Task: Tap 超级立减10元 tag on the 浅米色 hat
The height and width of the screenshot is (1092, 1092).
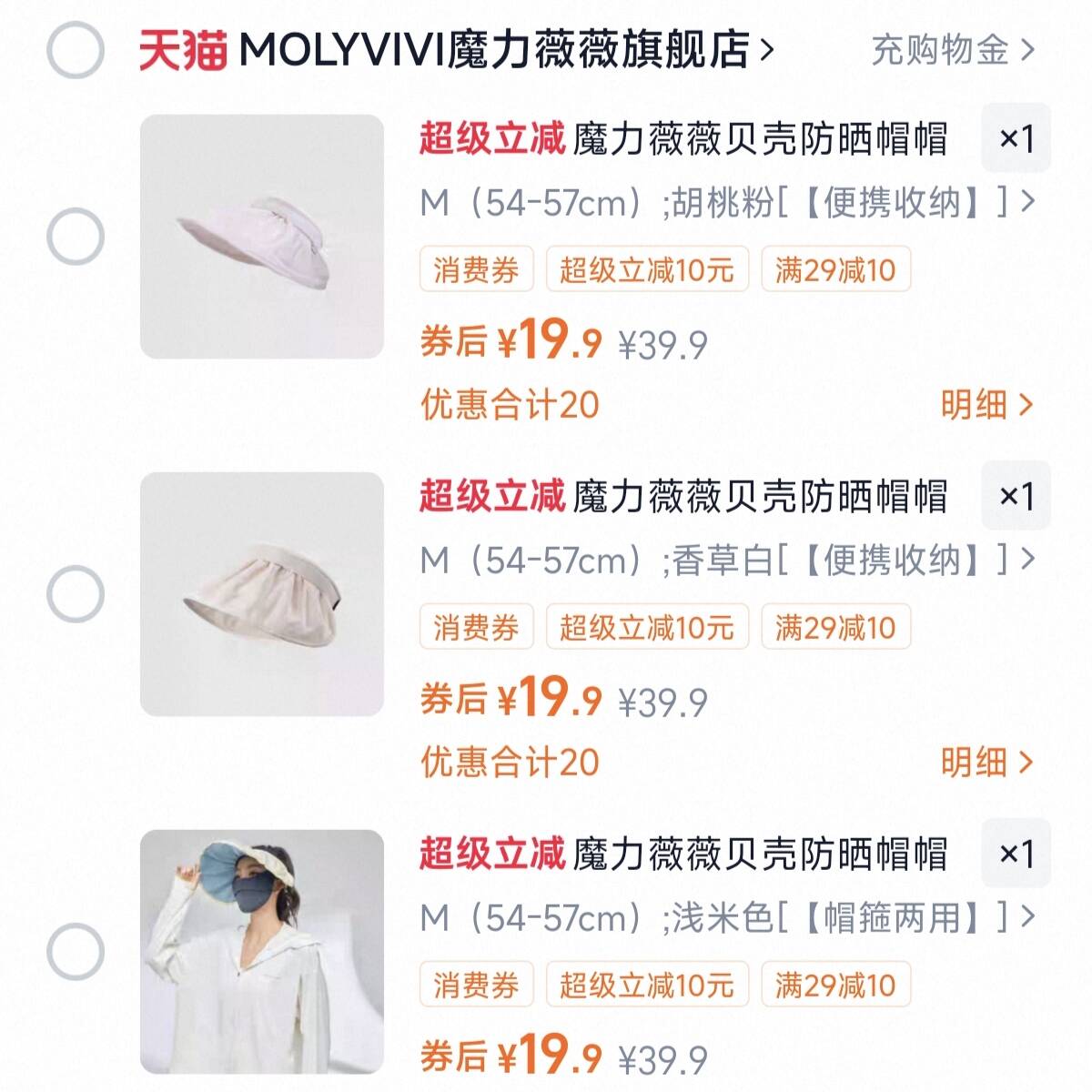Action: (647, 985)
